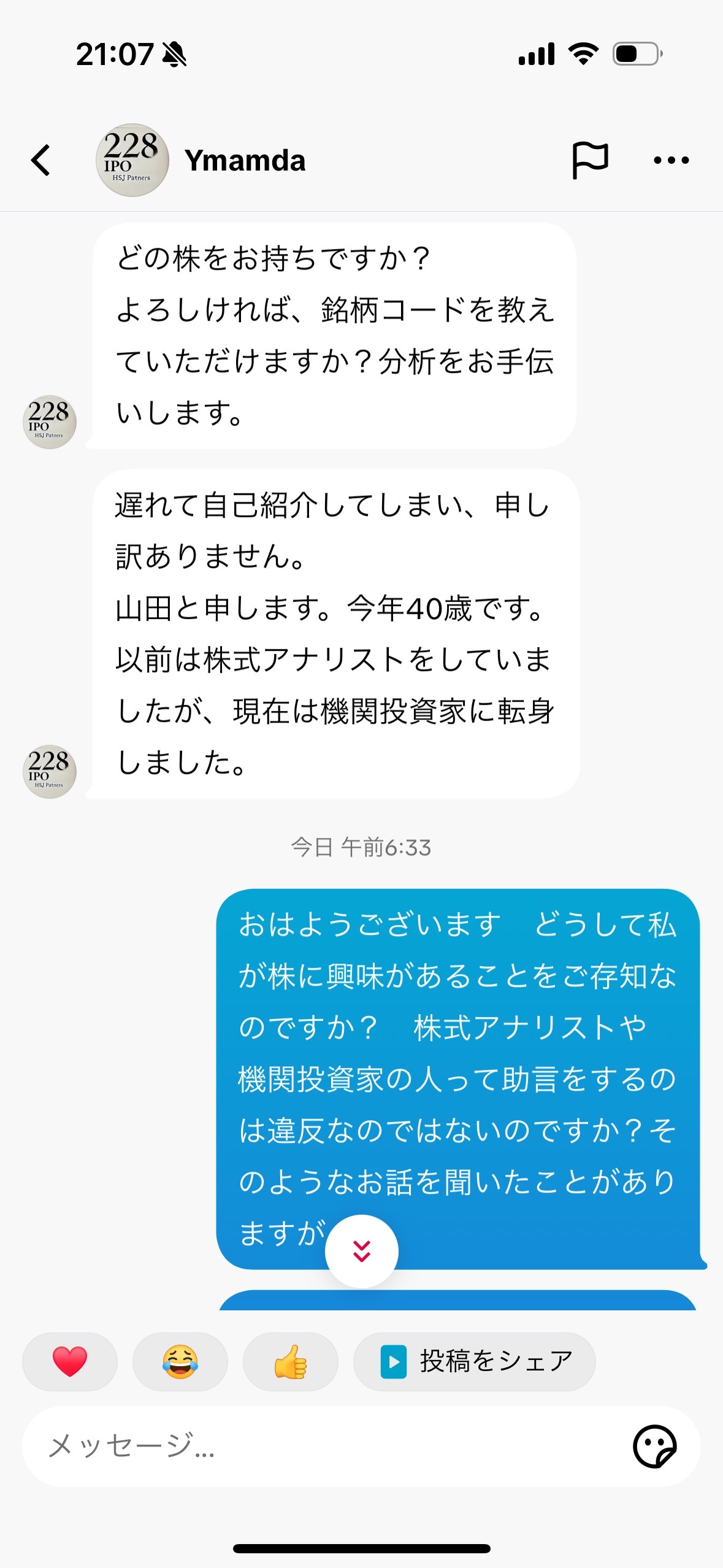
Task: Report this chat using the flag icon
Action: click(590, 160)
